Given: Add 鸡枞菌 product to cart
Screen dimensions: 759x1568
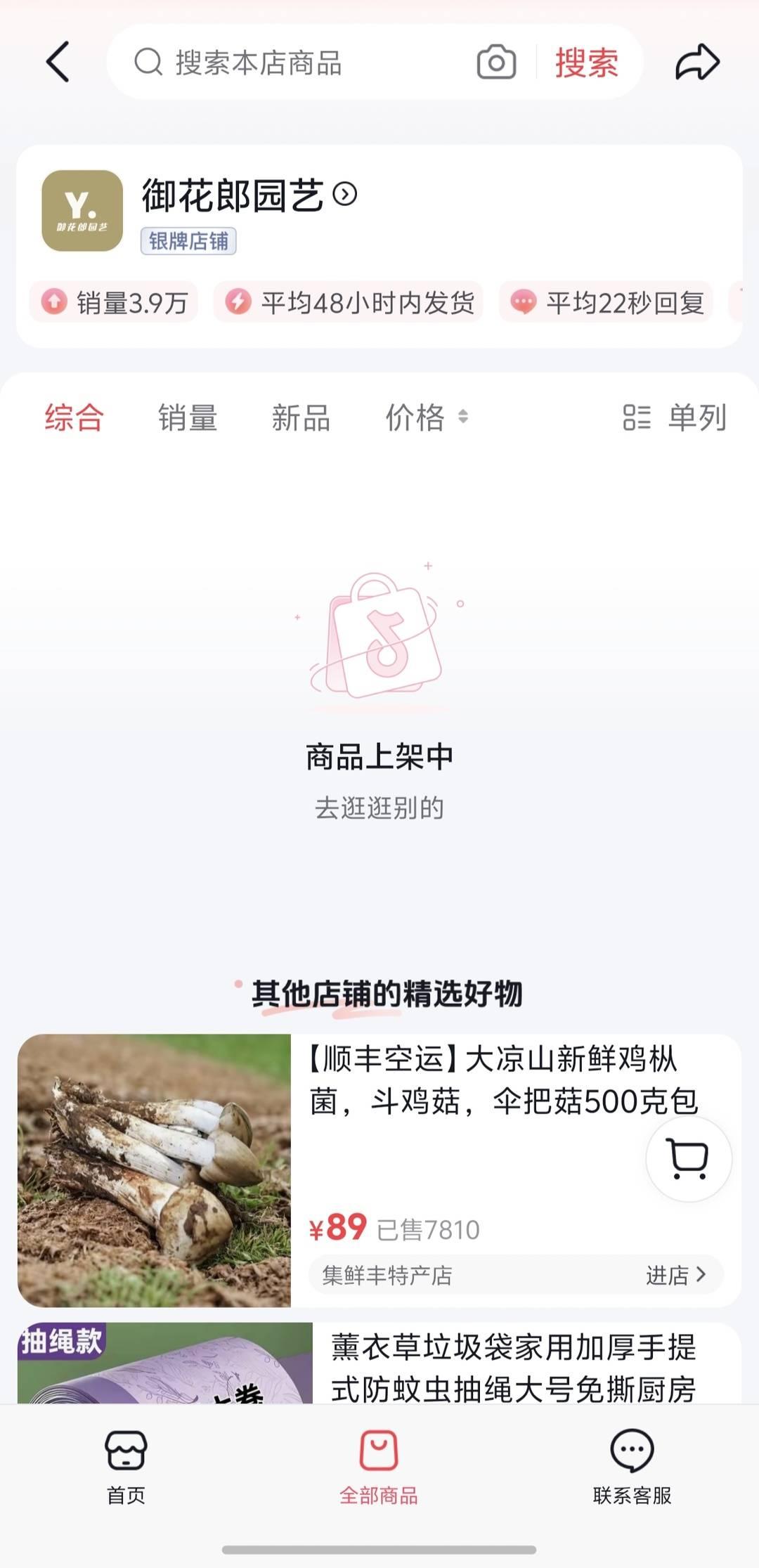Looking at the screenshot, I should [x=688, y=1159].
